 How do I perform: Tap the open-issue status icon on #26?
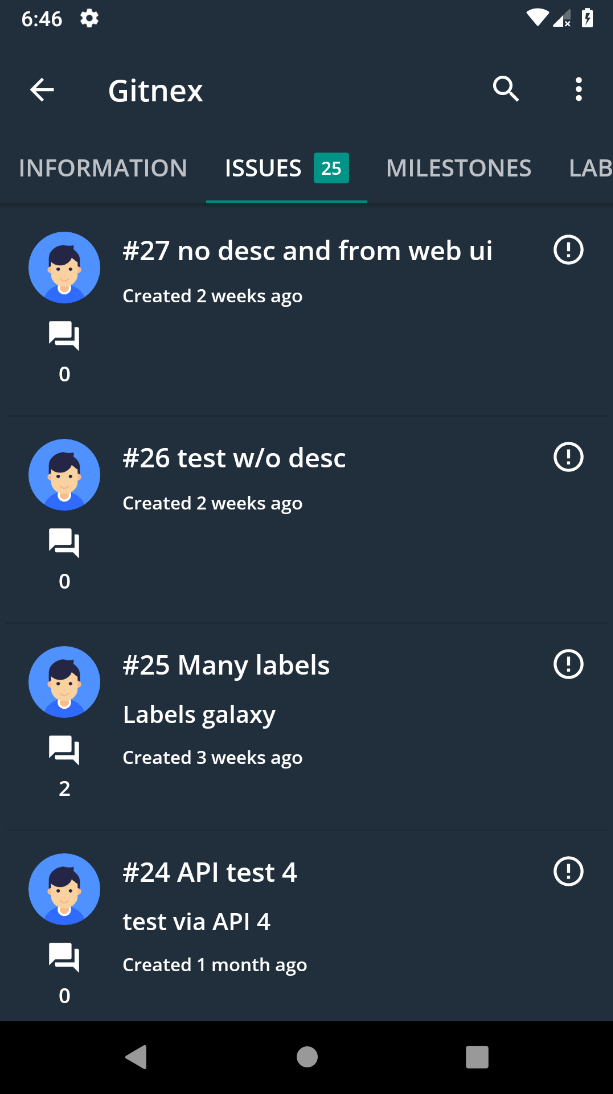568,457
